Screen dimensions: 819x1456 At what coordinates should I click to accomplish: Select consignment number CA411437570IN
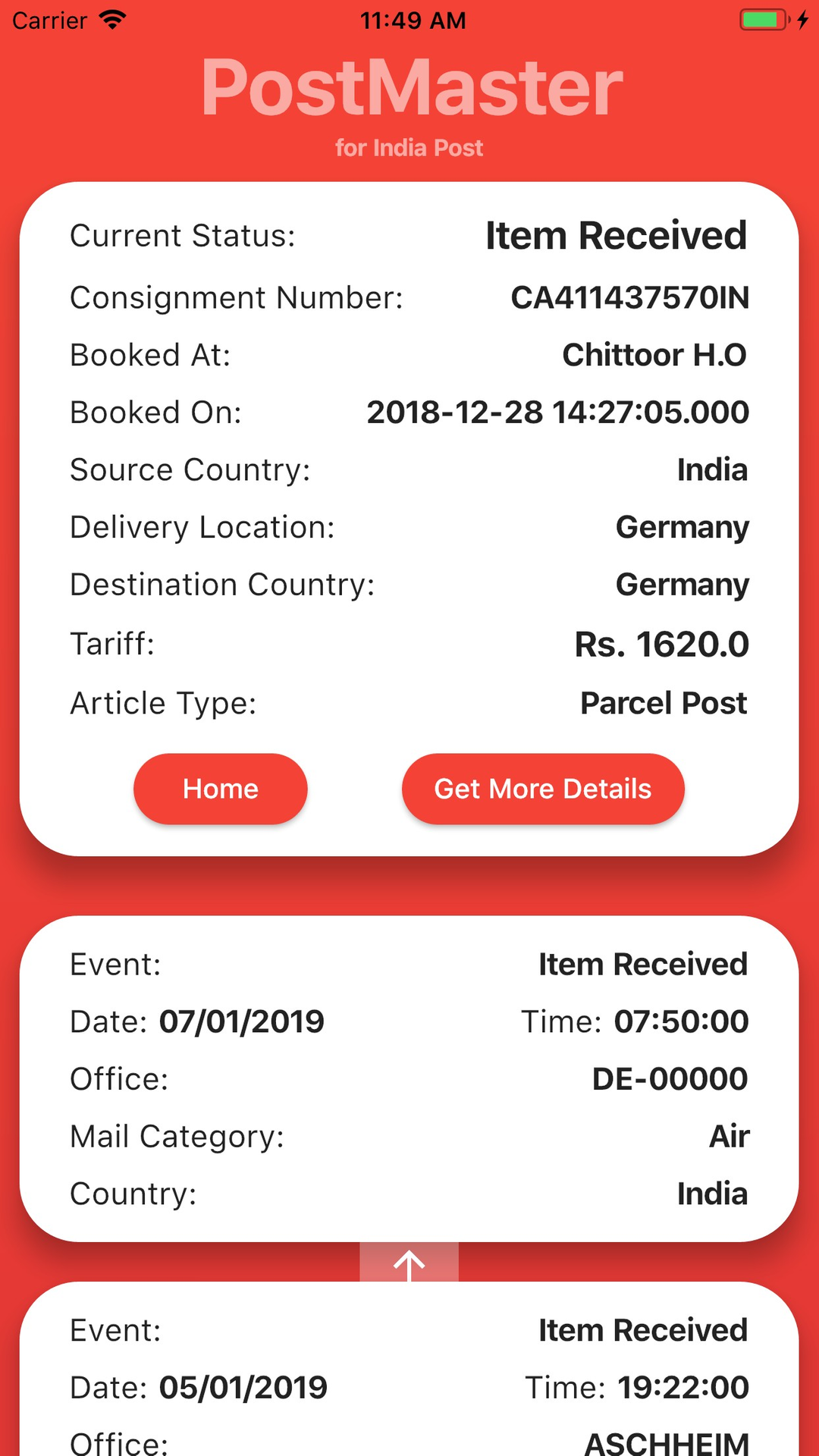pos(629,297)
